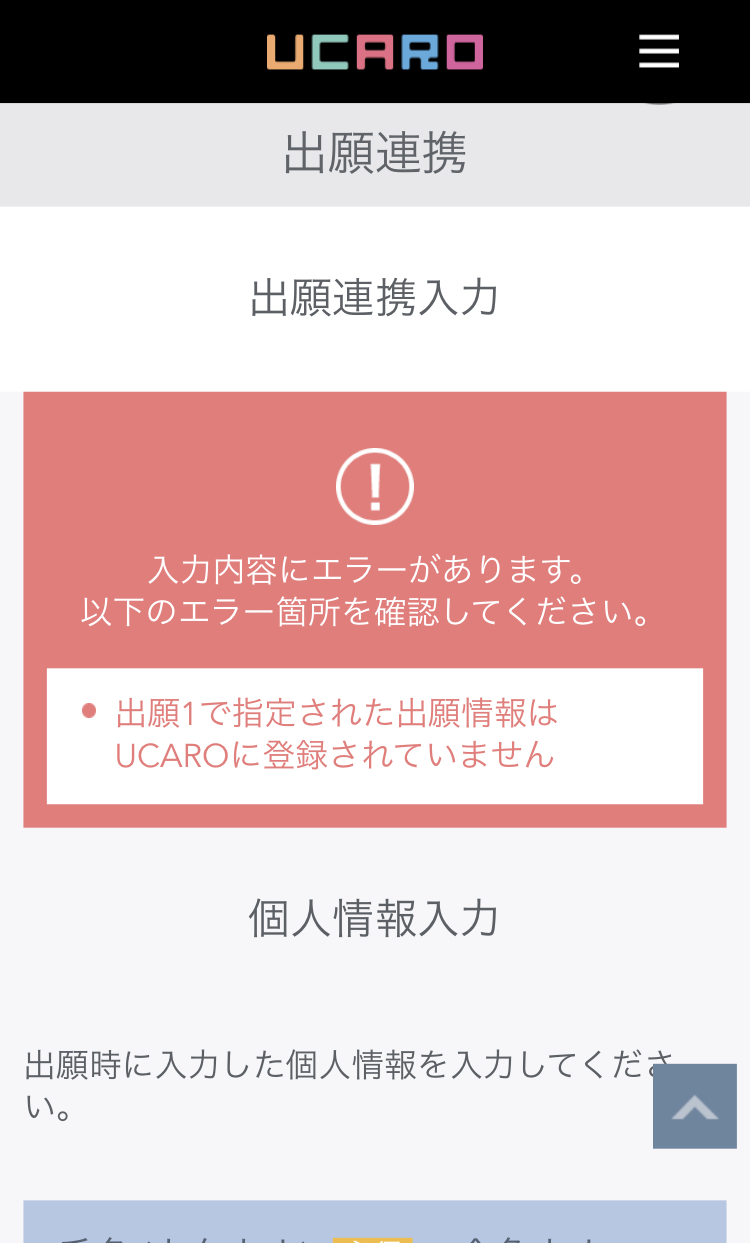Tap the UCARO logo to go home
The height and width of the screenshot is (1243, 750).
click(375, 52)
